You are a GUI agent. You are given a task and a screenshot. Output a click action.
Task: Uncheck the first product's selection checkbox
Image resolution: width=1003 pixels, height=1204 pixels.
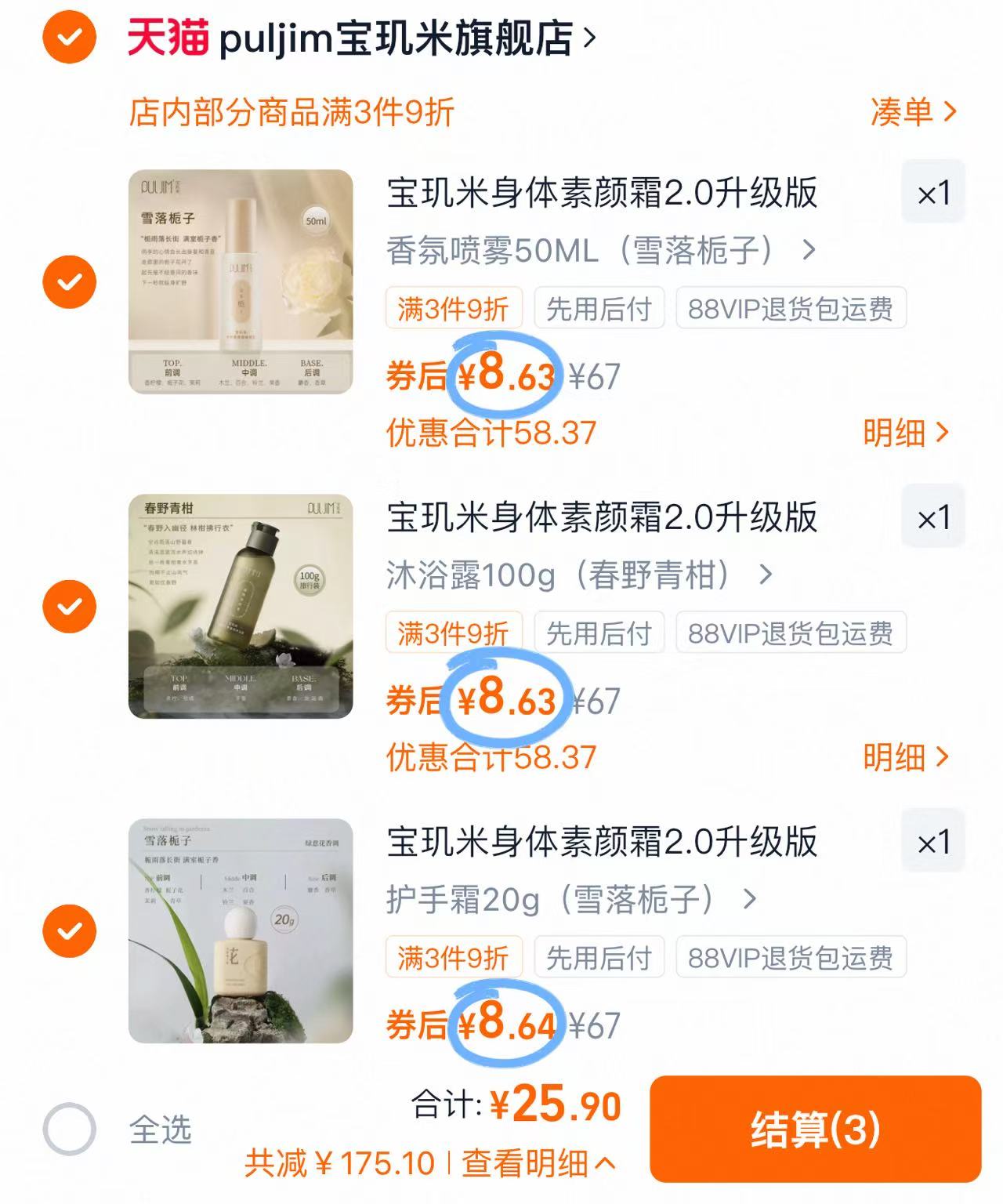click(71, 282)
